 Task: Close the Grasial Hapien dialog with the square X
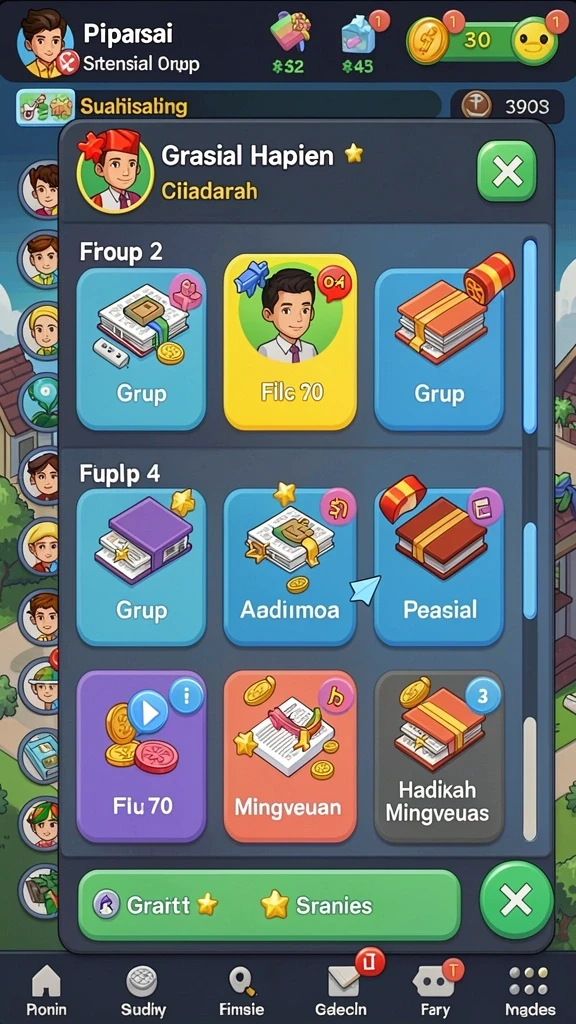(x=507, y=171)
